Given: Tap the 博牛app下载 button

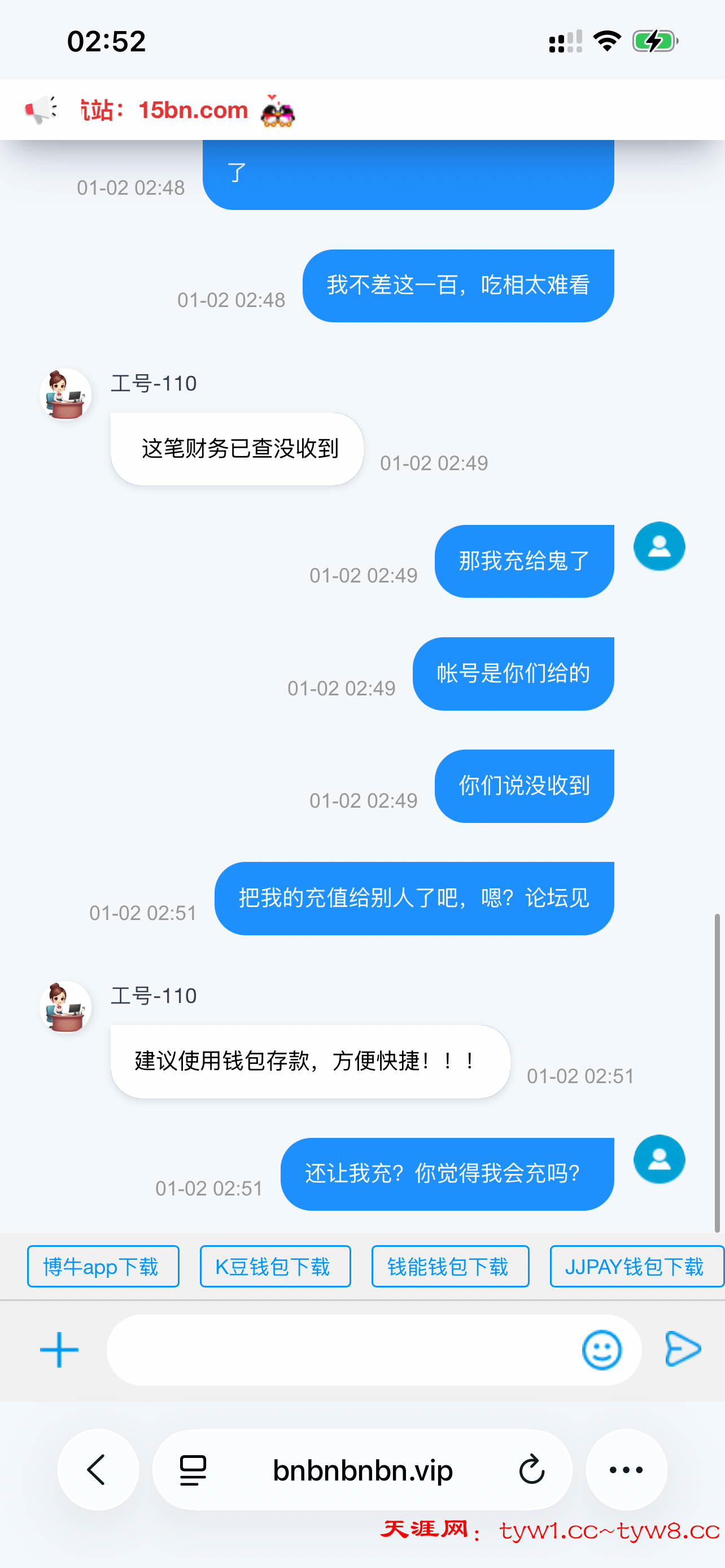Looking at the screenshot, I should 103,1267.
